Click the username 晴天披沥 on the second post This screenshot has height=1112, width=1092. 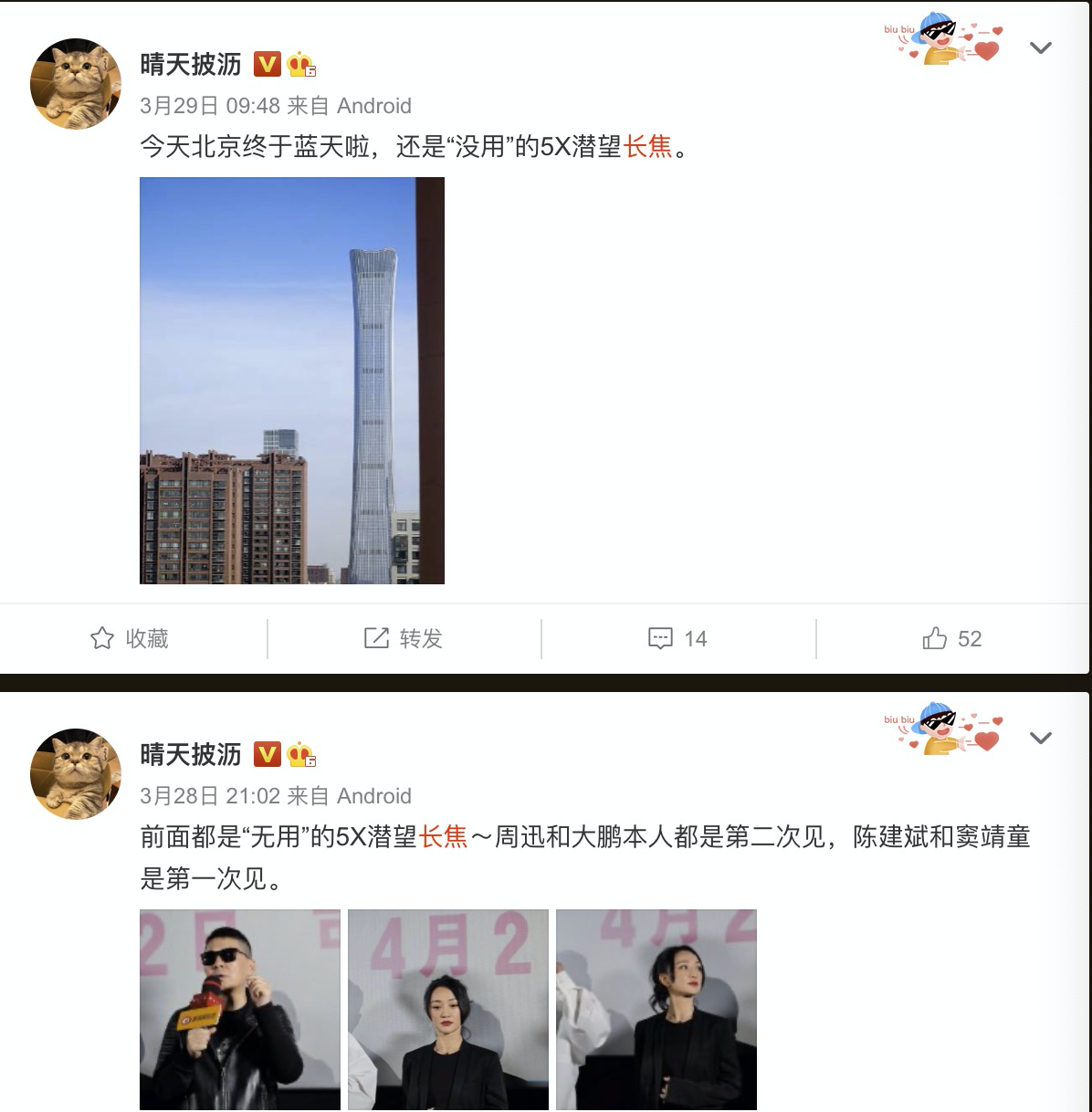189,755
